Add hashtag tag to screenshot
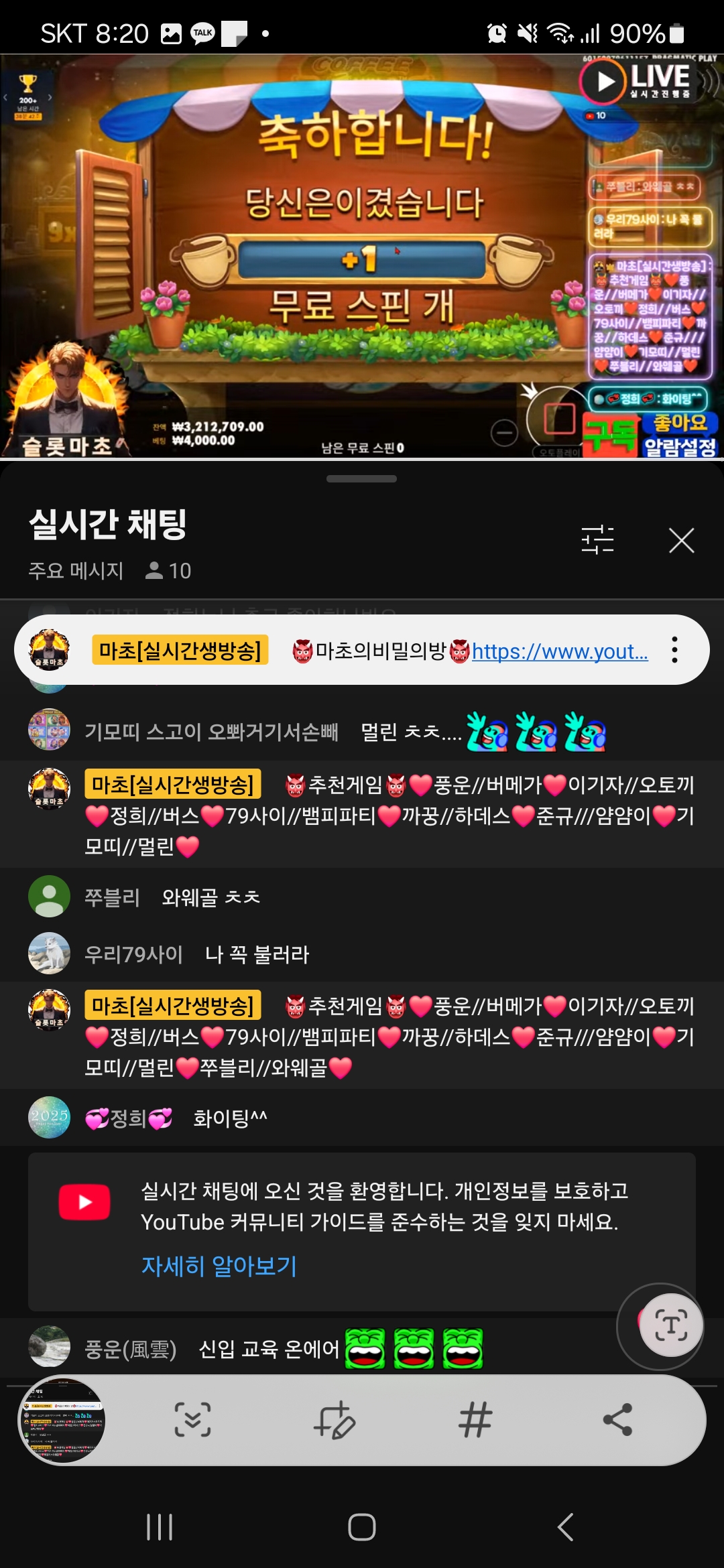The height and width of the screenshot is (1568, 724). [475, 1420]
